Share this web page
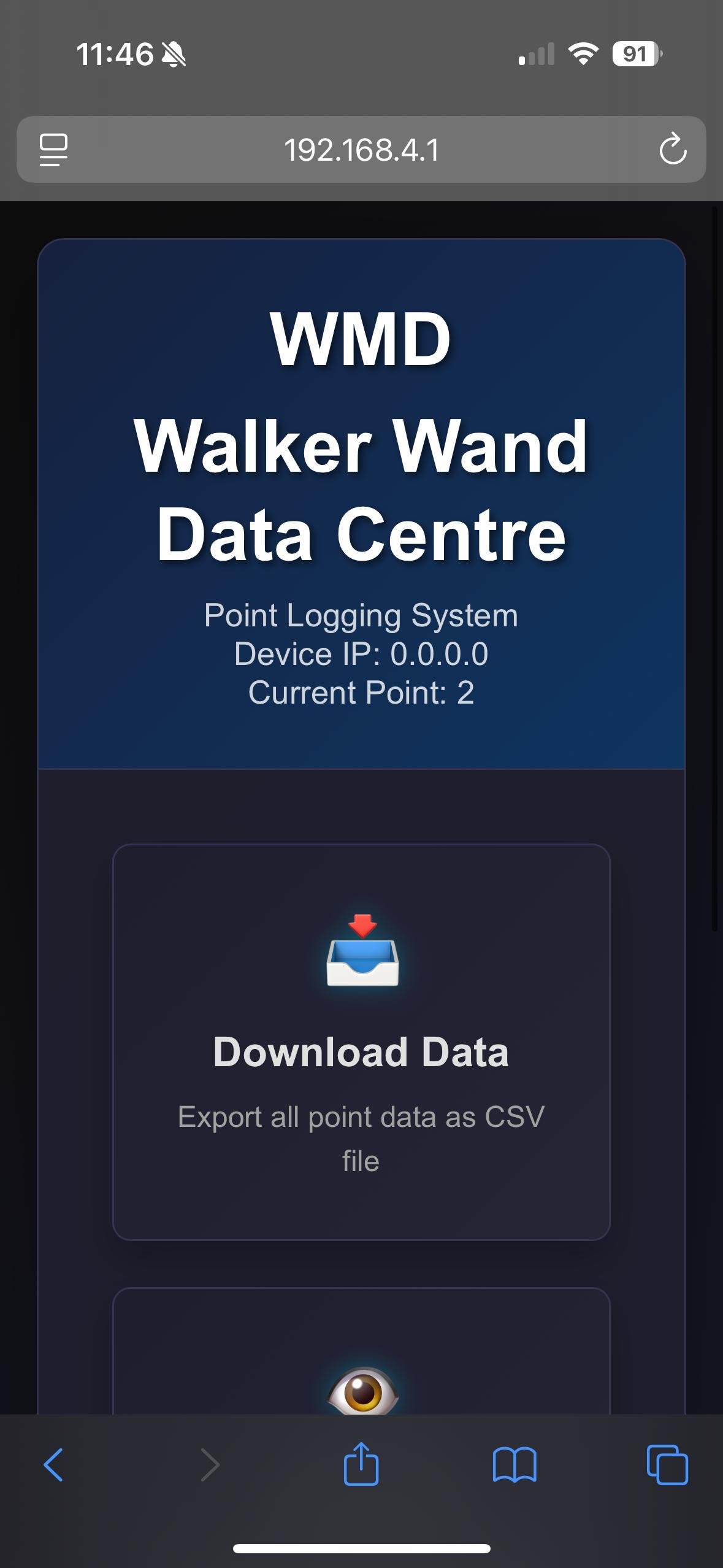Viewport: 723px width, 1568px height. pos(361,1465)
